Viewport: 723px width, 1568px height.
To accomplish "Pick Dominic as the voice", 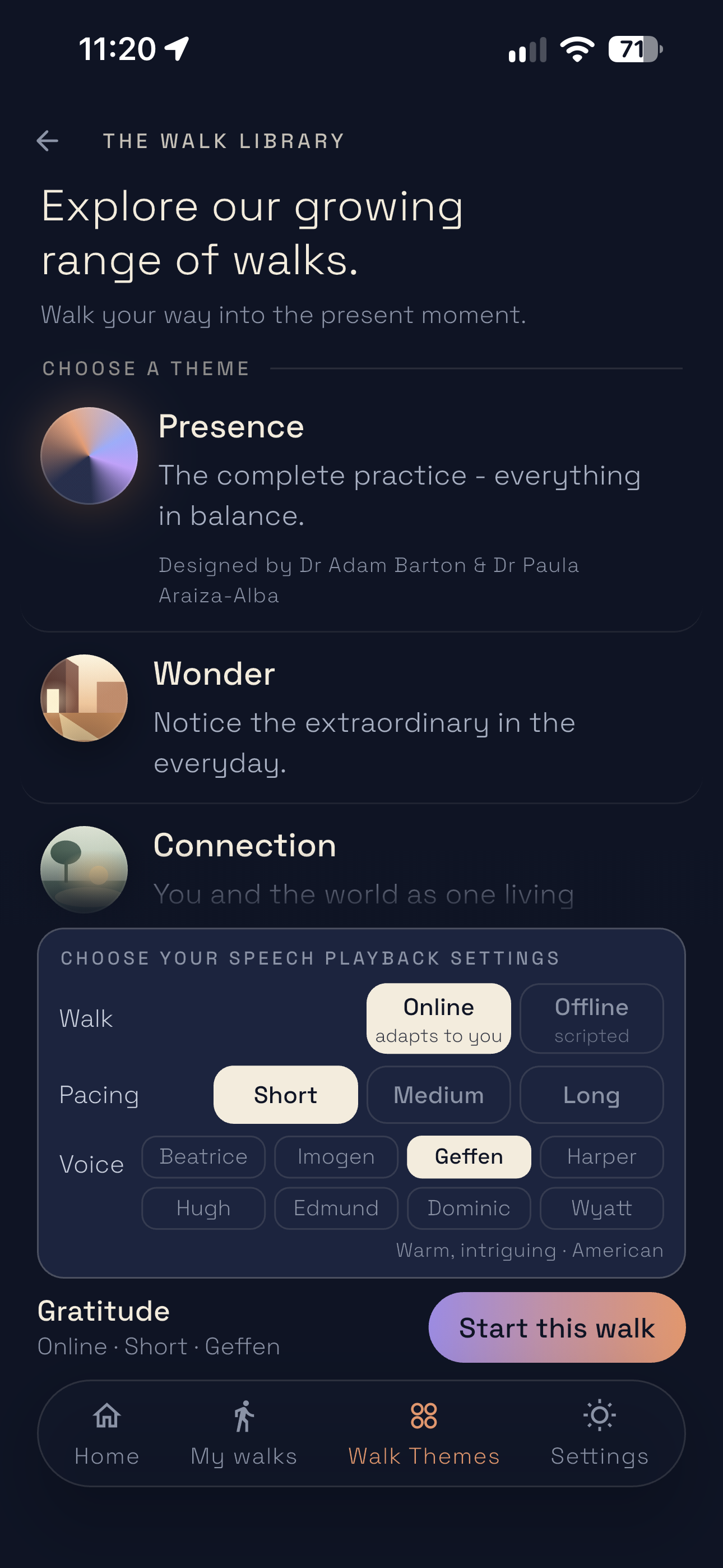I will pyautogui.click(x=469, y=1209).
